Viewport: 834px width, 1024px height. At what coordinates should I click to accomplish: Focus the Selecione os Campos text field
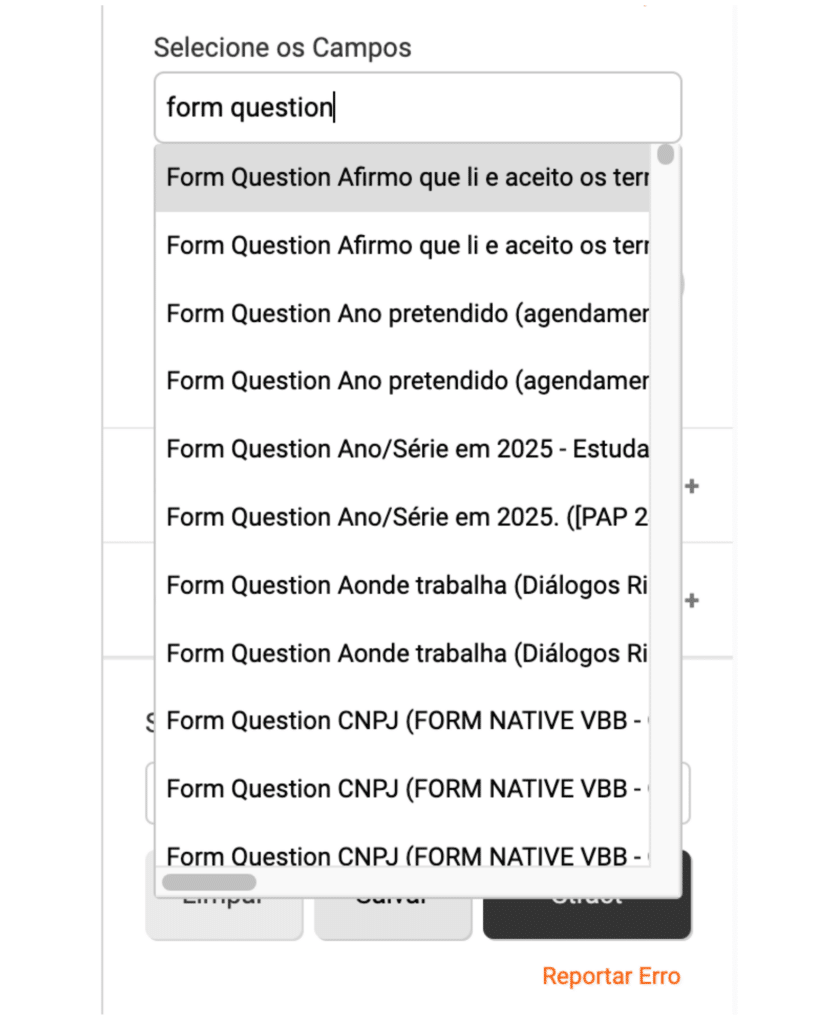[x=417, y=107]
